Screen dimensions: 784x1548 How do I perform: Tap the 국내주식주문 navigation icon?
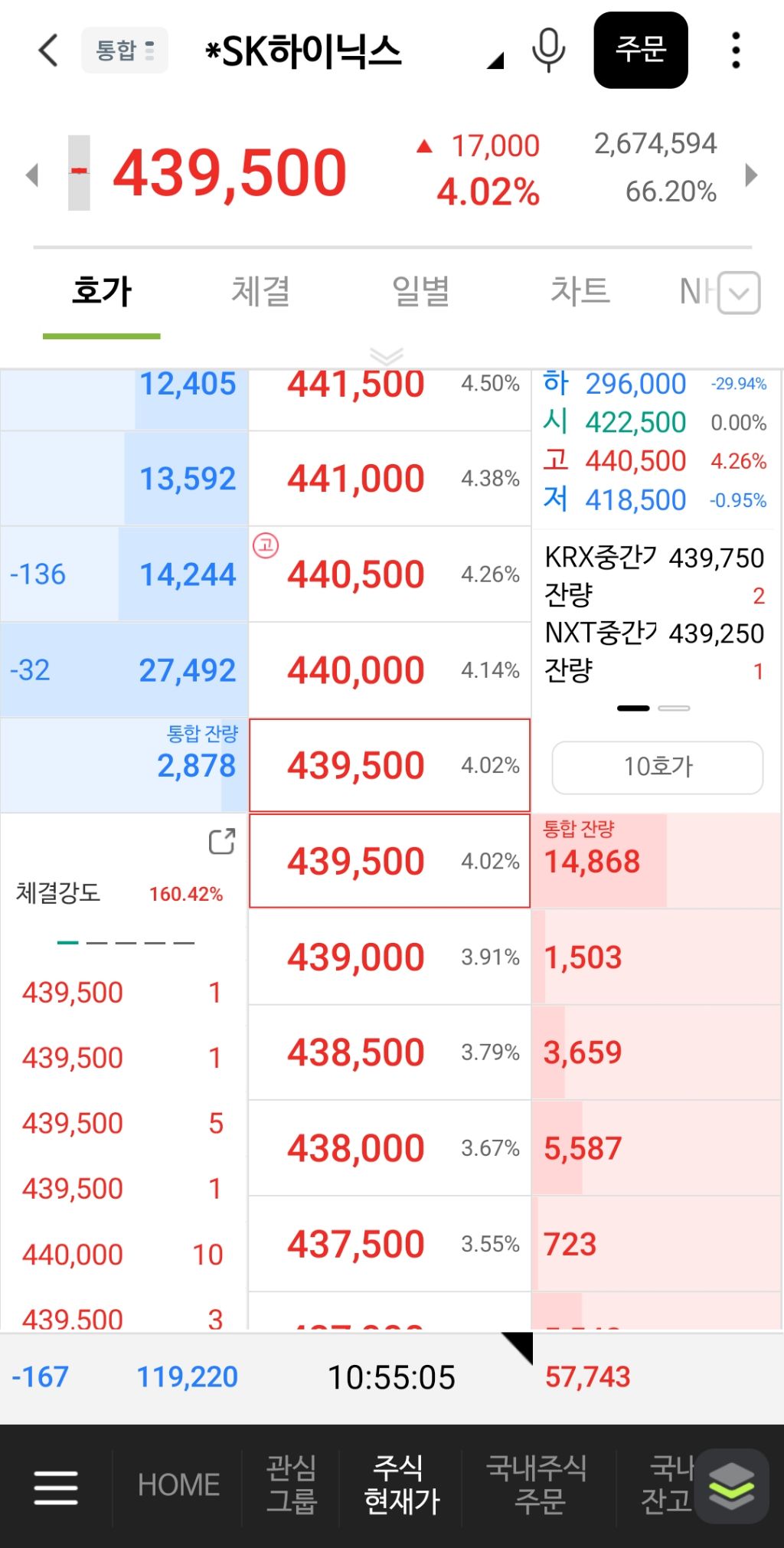tap(538, 1484)
